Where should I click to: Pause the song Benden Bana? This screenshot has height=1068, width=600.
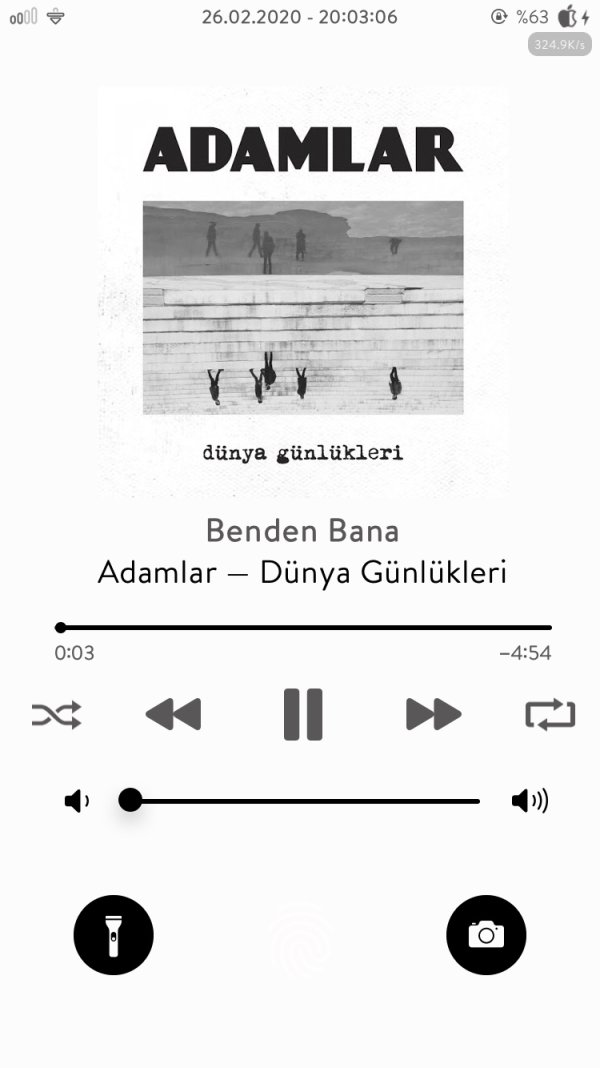point(303,714)
